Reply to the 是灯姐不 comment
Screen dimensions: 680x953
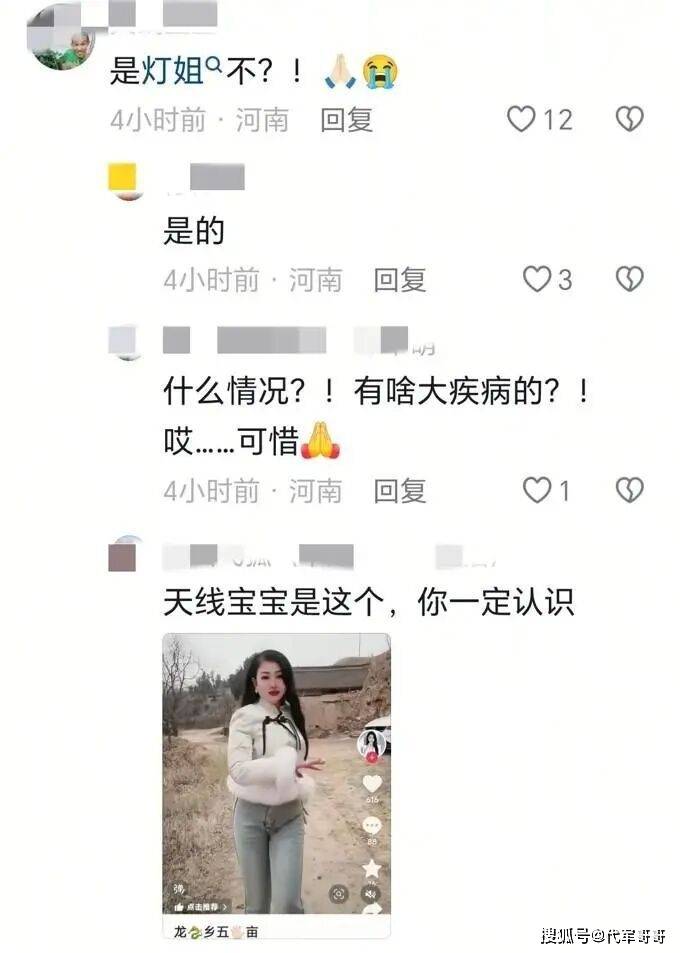[346, 120]
